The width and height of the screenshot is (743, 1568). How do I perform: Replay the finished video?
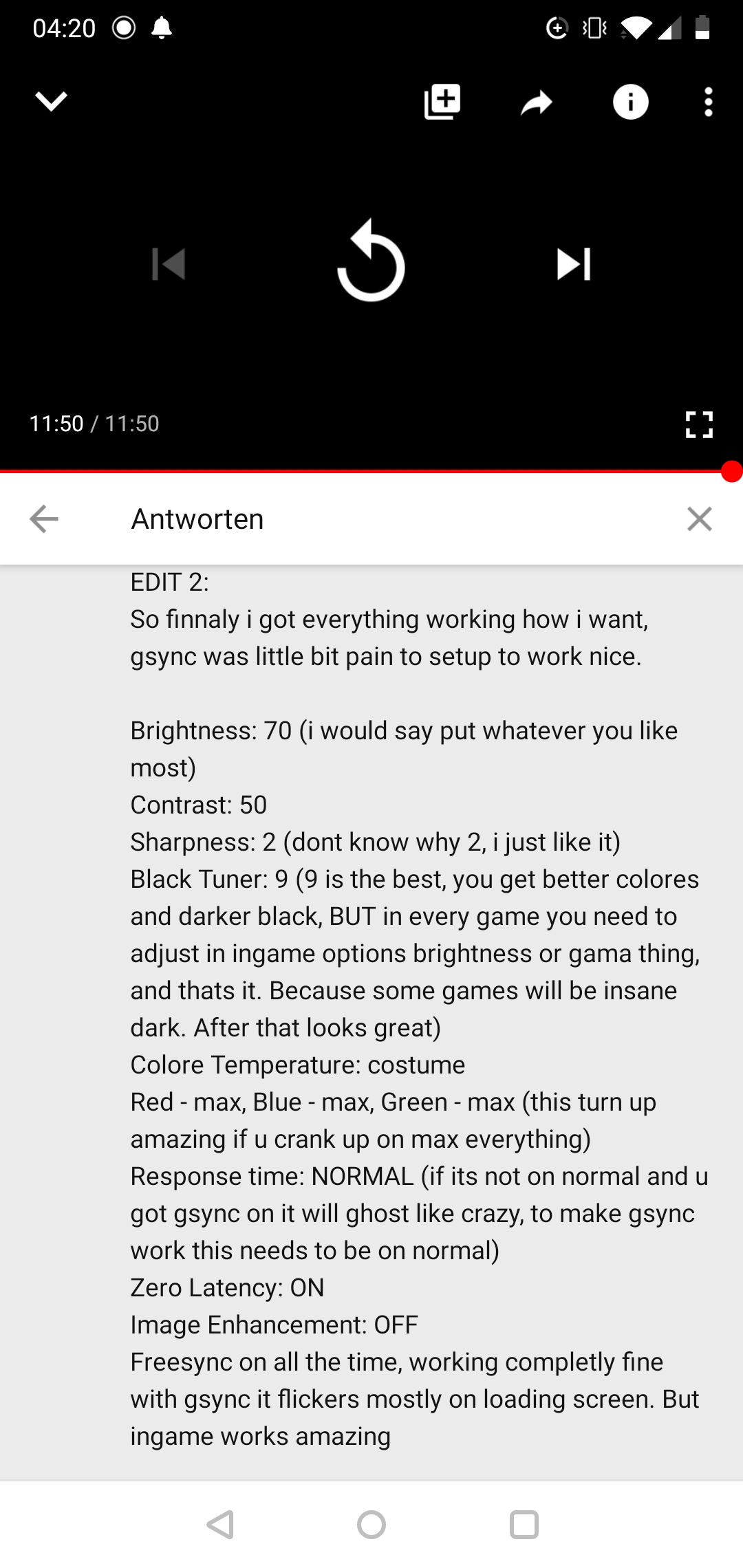(x=371, y=263)
